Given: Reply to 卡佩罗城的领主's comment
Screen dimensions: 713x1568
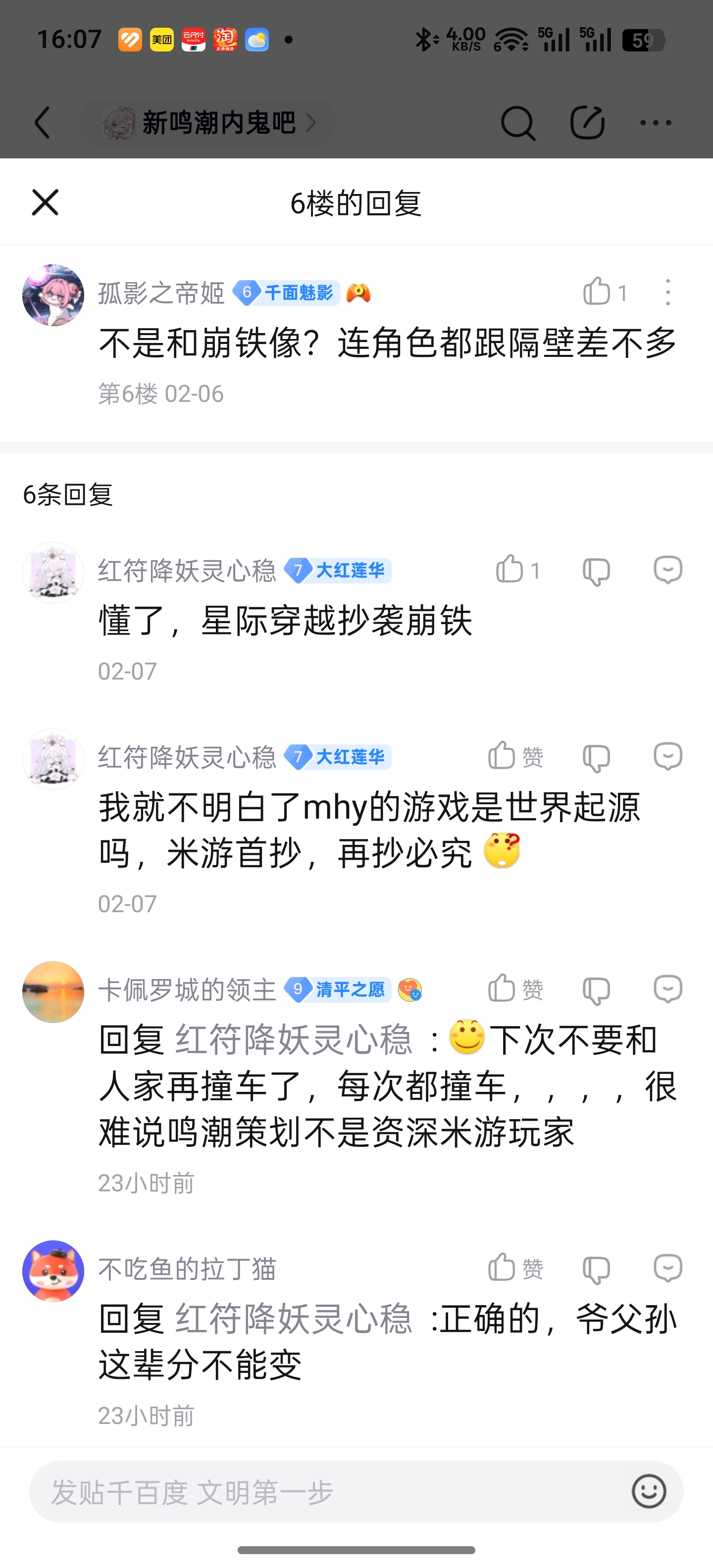Looking at the screenshot, I should (x=667, y=989).
